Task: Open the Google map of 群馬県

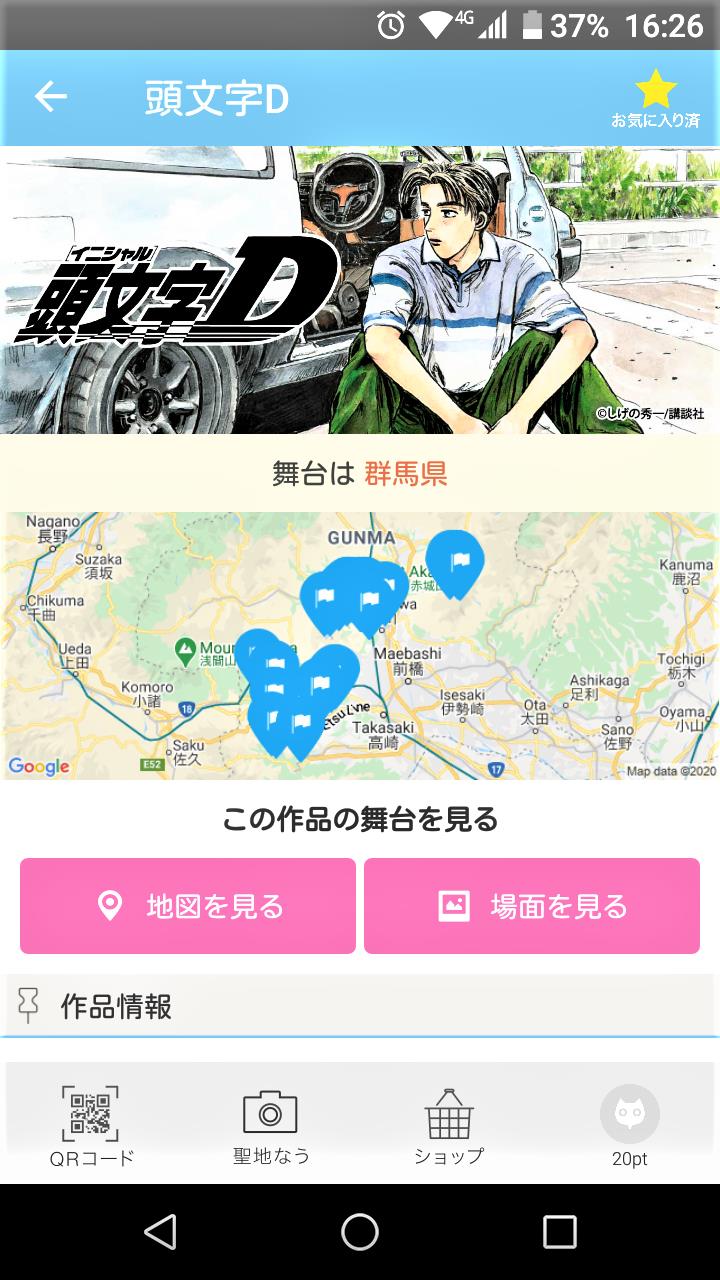Action: pyautogui.click(x=360, y=646)
